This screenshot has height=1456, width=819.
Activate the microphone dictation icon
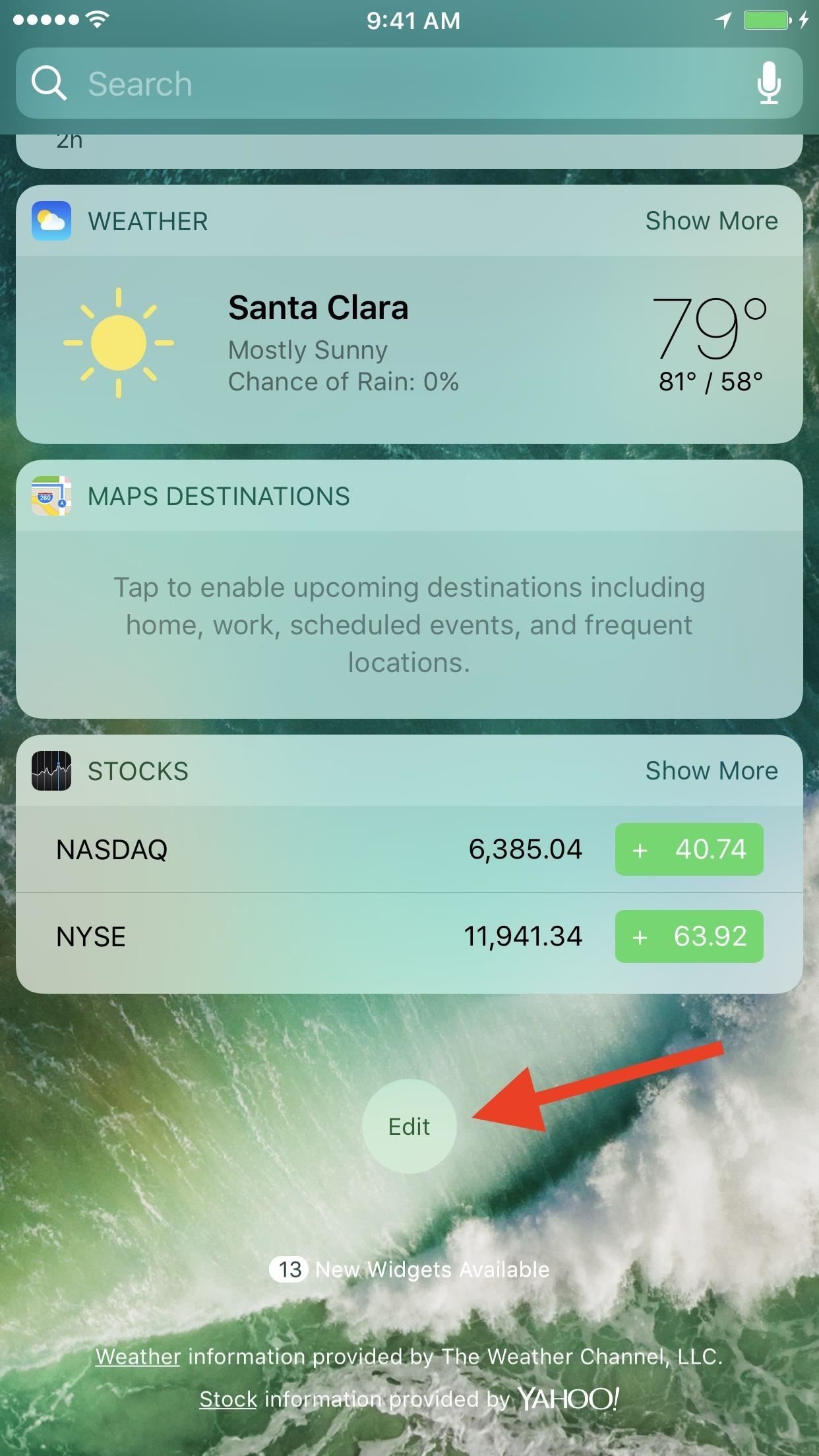(768, 84)
